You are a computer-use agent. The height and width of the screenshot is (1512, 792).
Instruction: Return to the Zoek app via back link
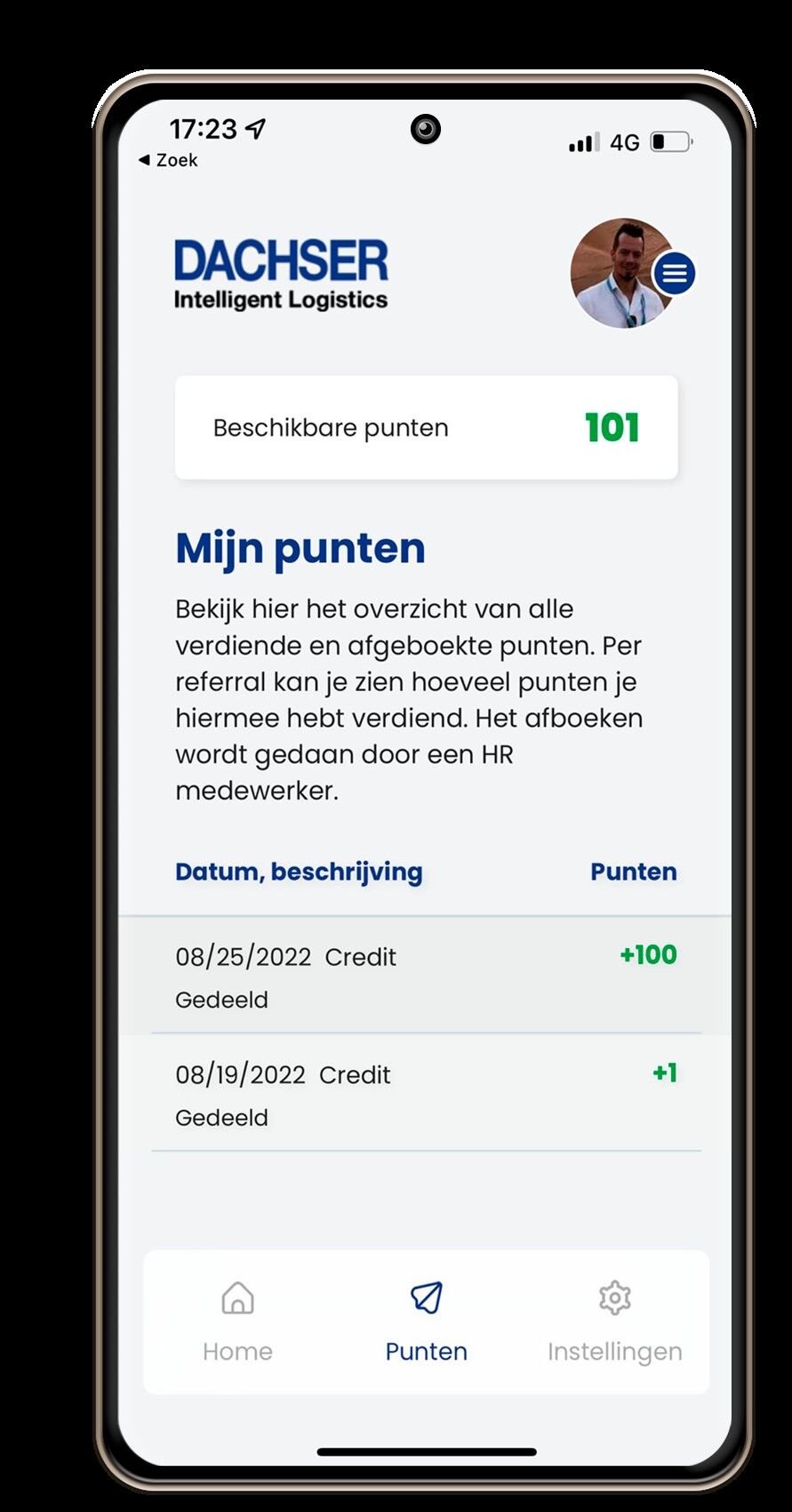pos(168,160)
